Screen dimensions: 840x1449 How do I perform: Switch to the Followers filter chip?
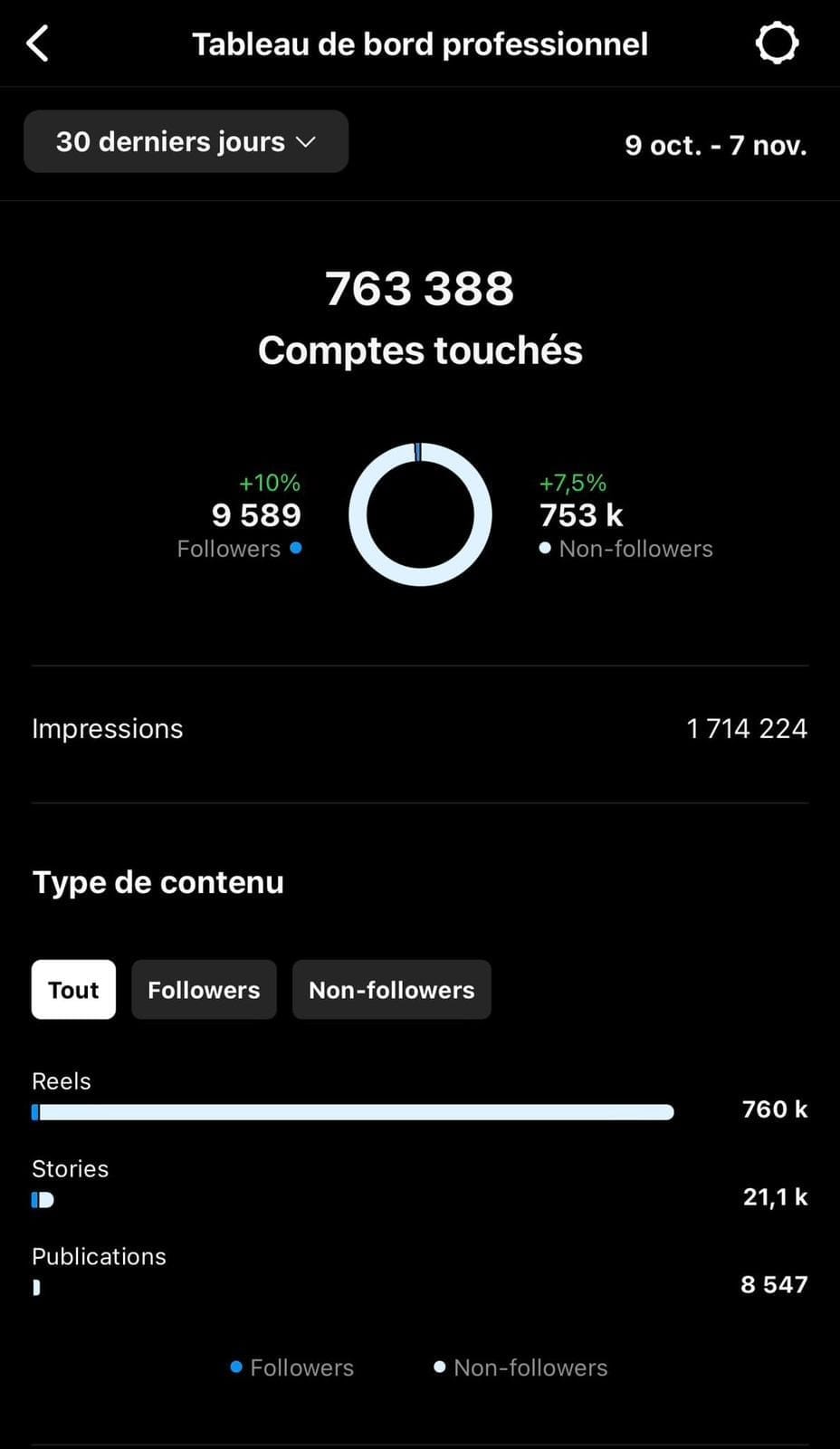click(x=204, y=990)
